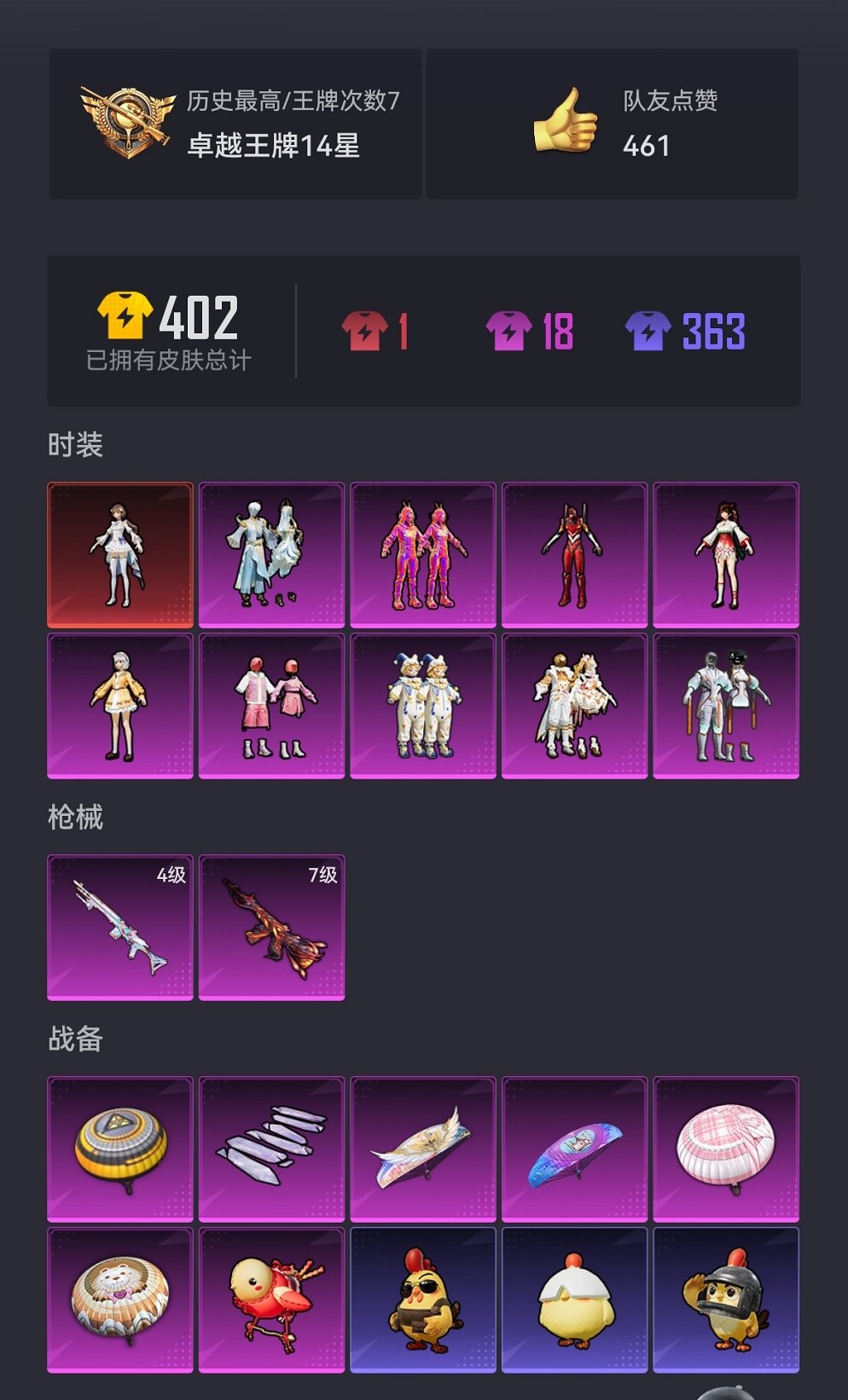View the red armored suit outfit
The image size is (848, 1400).
point(574,555)
